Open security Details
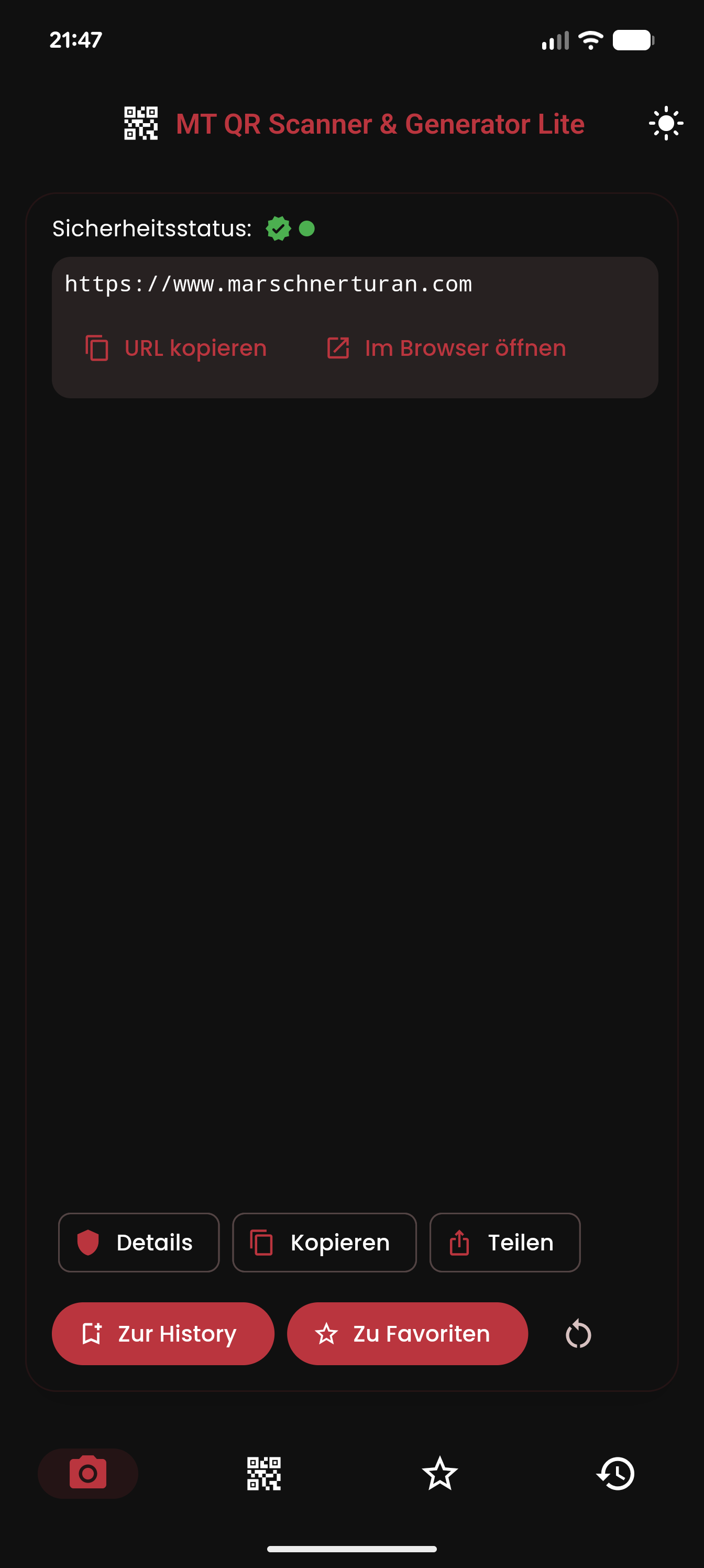 138,1243
